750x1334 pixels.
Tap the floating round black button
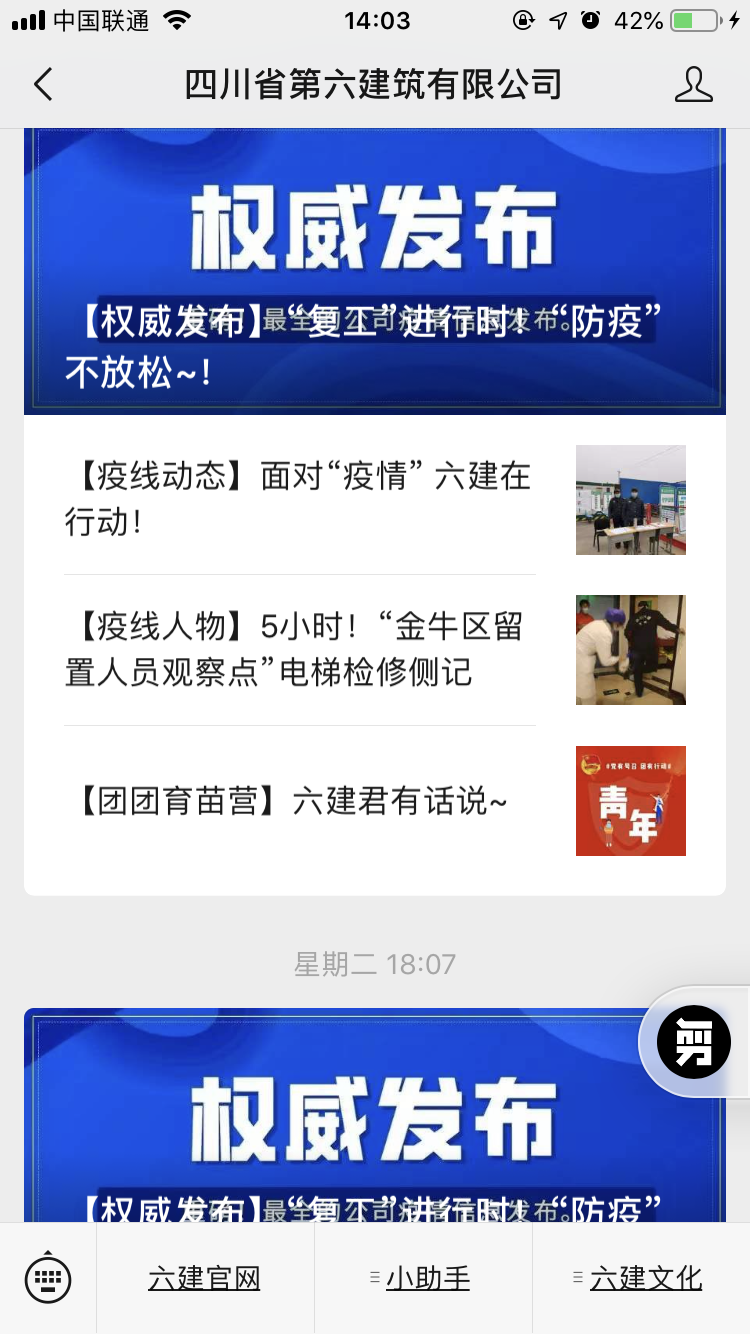693,1041
